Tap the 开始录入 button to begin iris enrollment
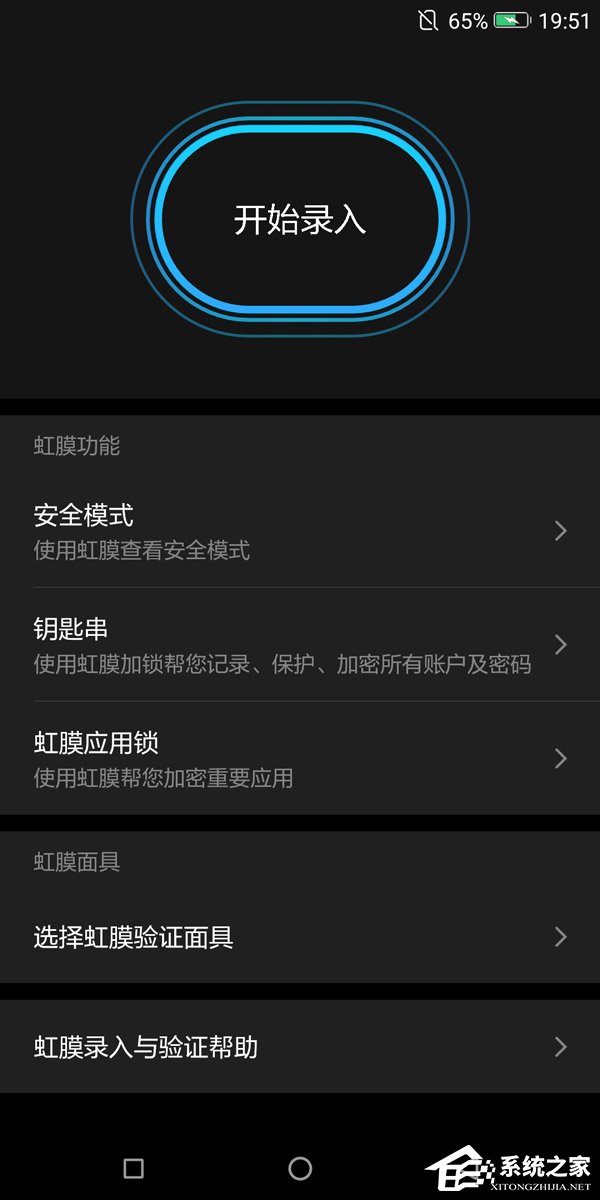Viewport: 600px width, 1200px height. (300, 219)
